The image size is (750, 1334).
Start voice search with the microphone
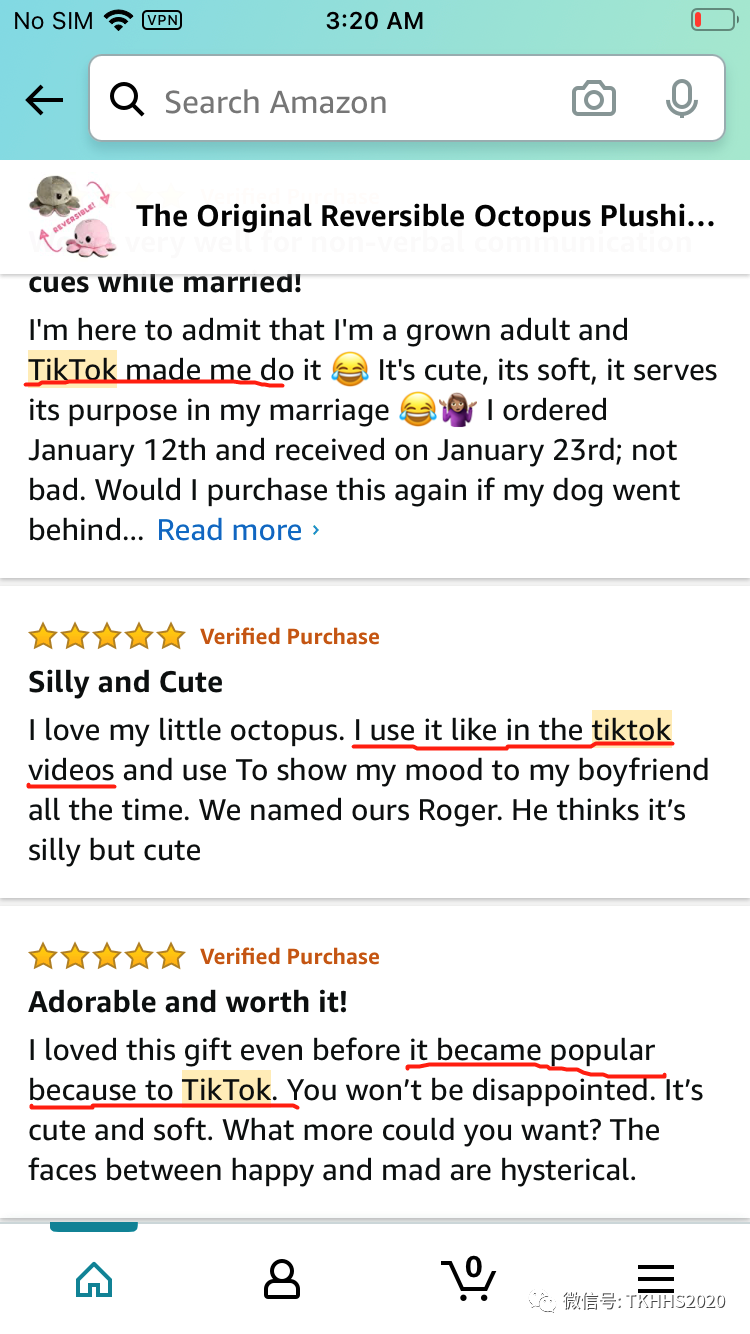[x=681, y=100]
